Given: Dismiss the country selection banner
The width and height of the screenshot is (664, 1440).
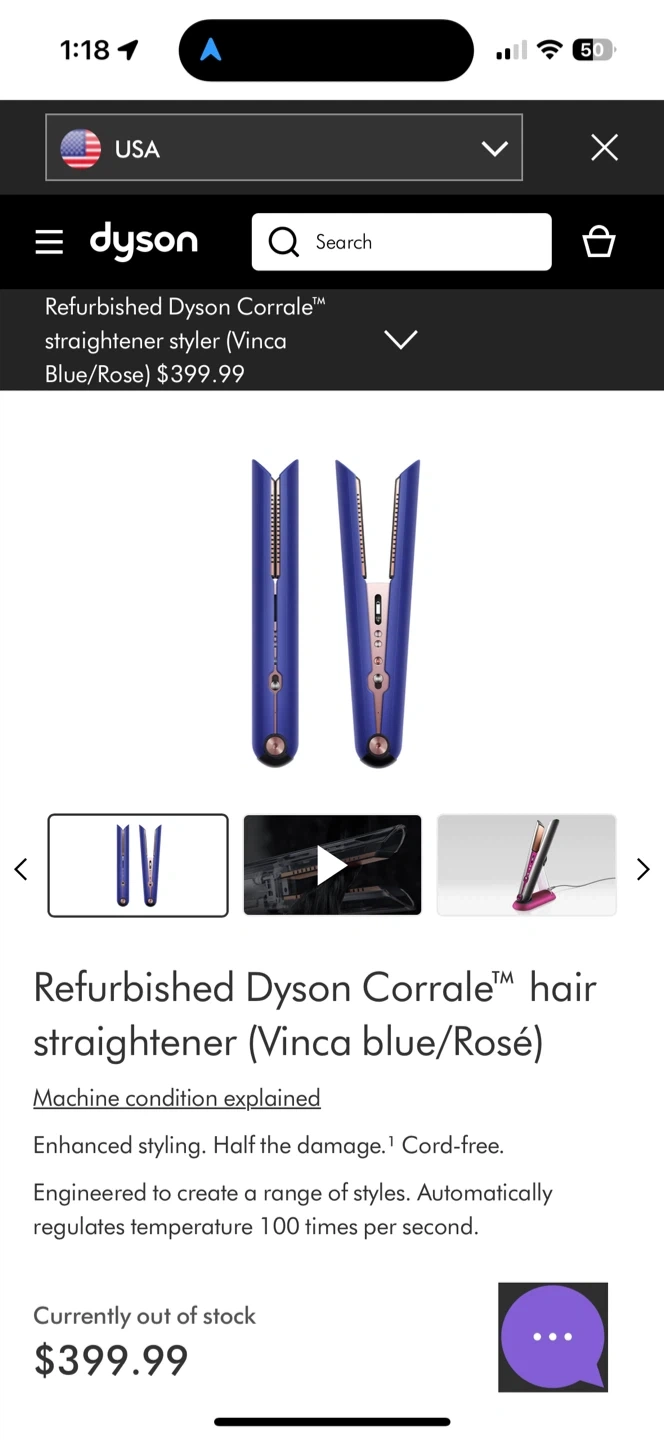Looking at the screenshot, I should click(x=604, y=148).
